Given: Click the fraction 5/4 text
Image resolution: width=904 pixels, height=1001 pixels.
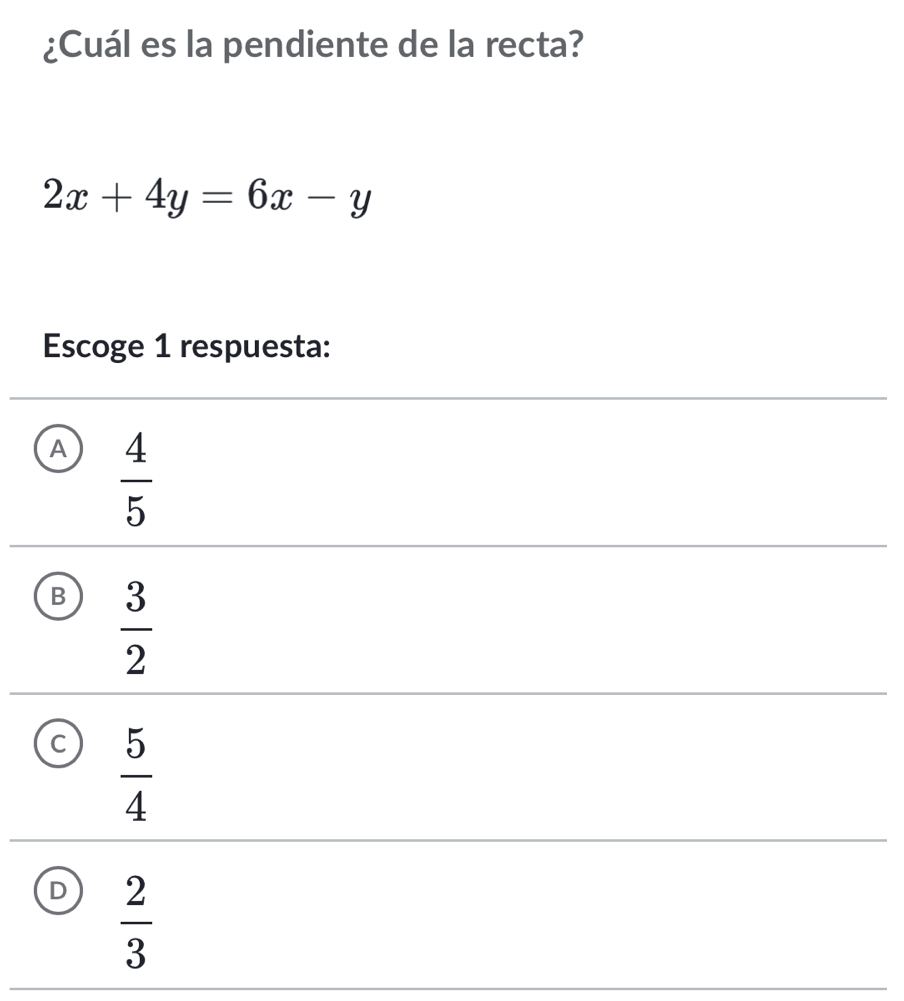Looking at the screenshot, I should 134,773.
